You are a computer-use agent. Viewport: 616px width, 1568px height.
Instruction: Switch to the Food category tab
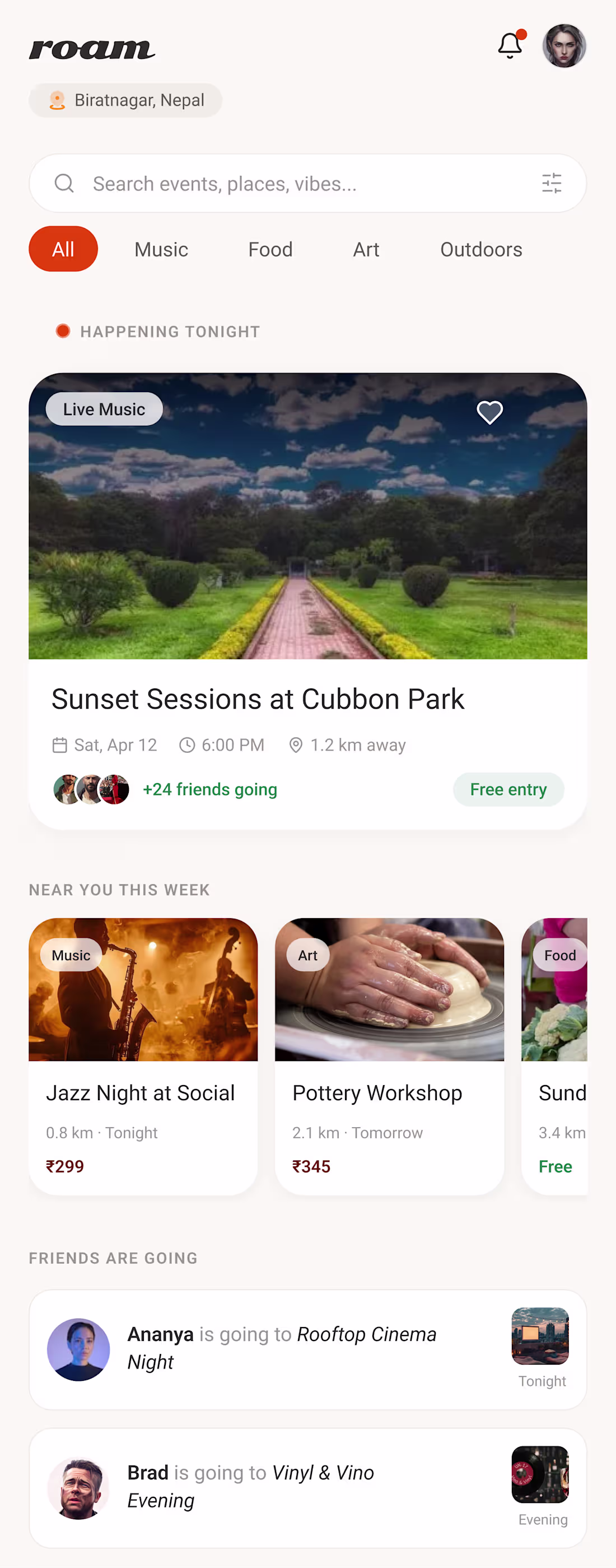point(270,249)
